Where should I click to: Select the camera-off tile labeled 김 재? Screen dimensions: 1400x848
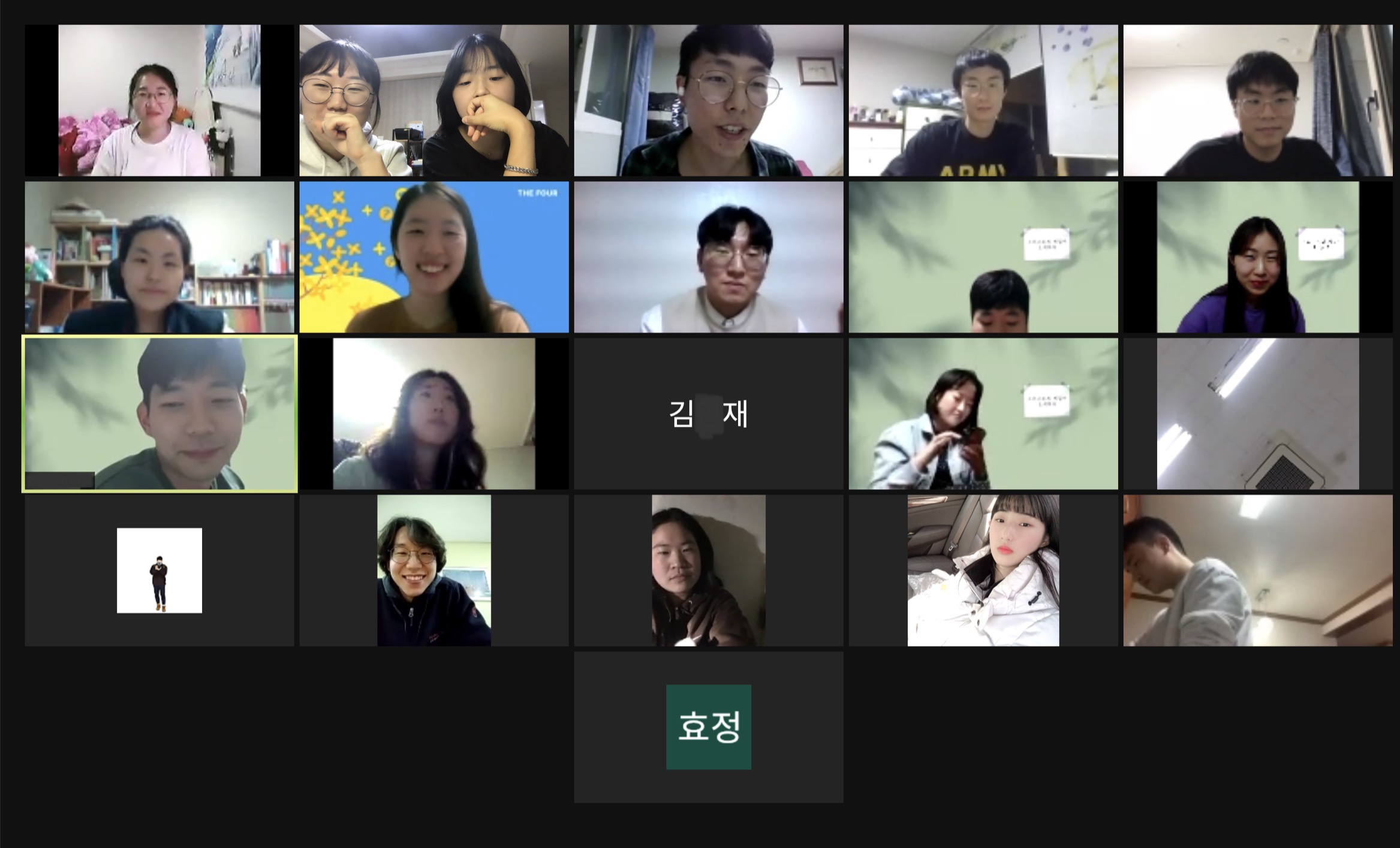click(x=708, y=414)
